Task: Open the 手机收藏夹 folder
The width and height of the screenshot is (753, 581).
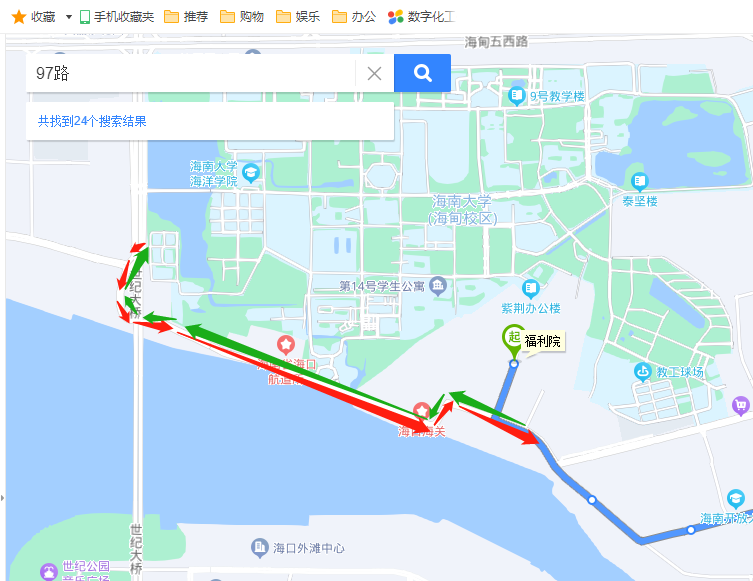Action: click(116, 16)
